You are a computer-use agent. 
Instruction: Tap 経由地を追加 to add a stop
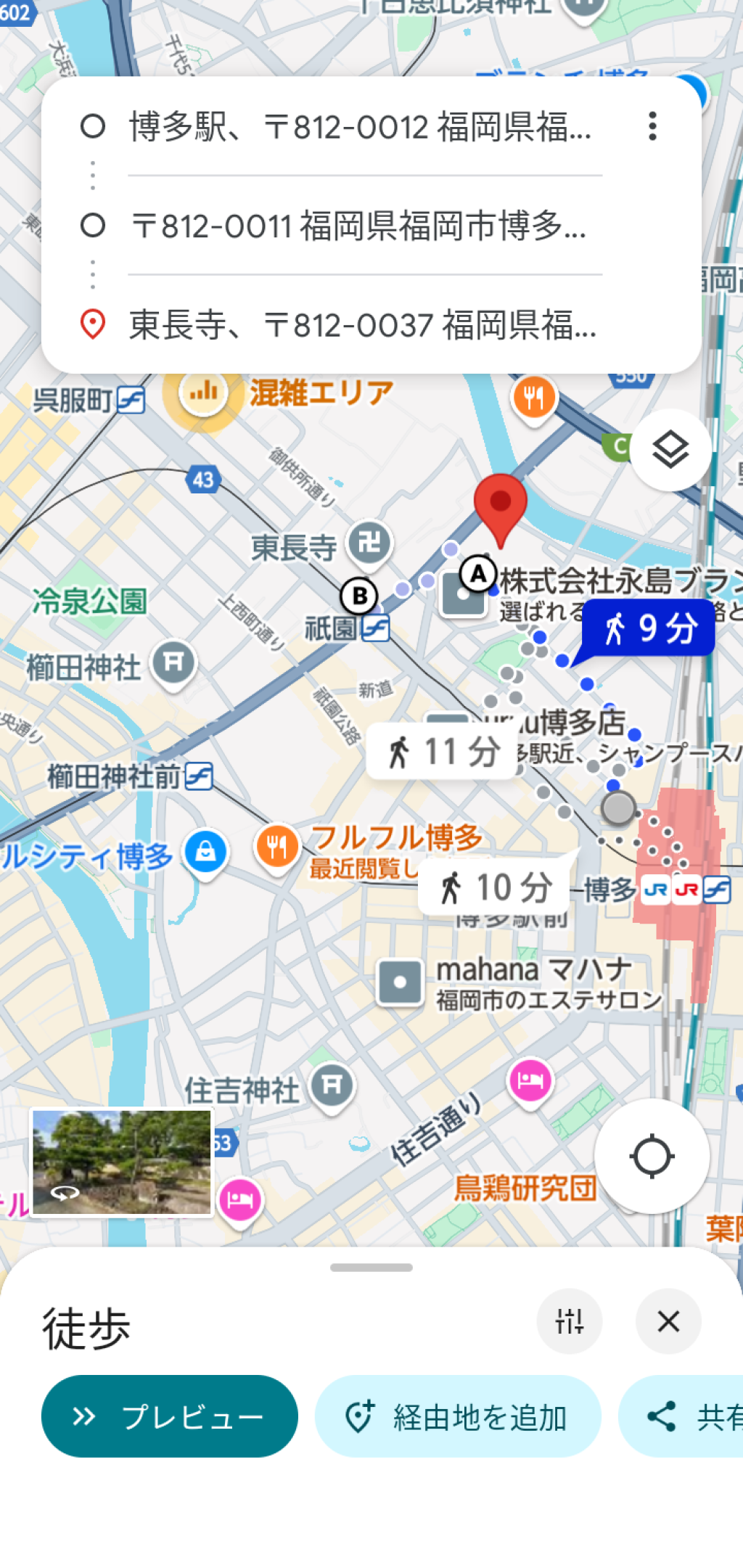[x=458, y=1416]
